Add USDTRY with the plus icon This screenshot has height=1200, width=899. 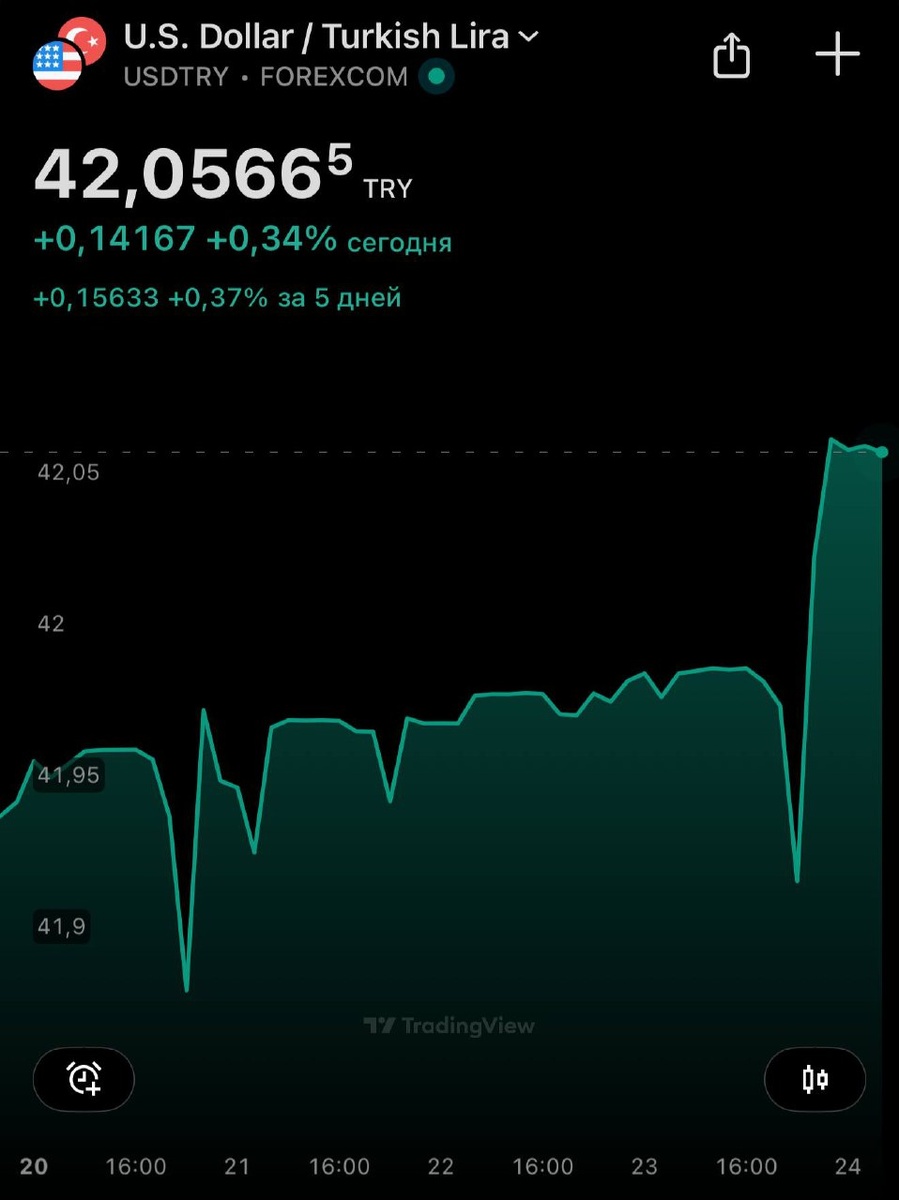(837, 54)
